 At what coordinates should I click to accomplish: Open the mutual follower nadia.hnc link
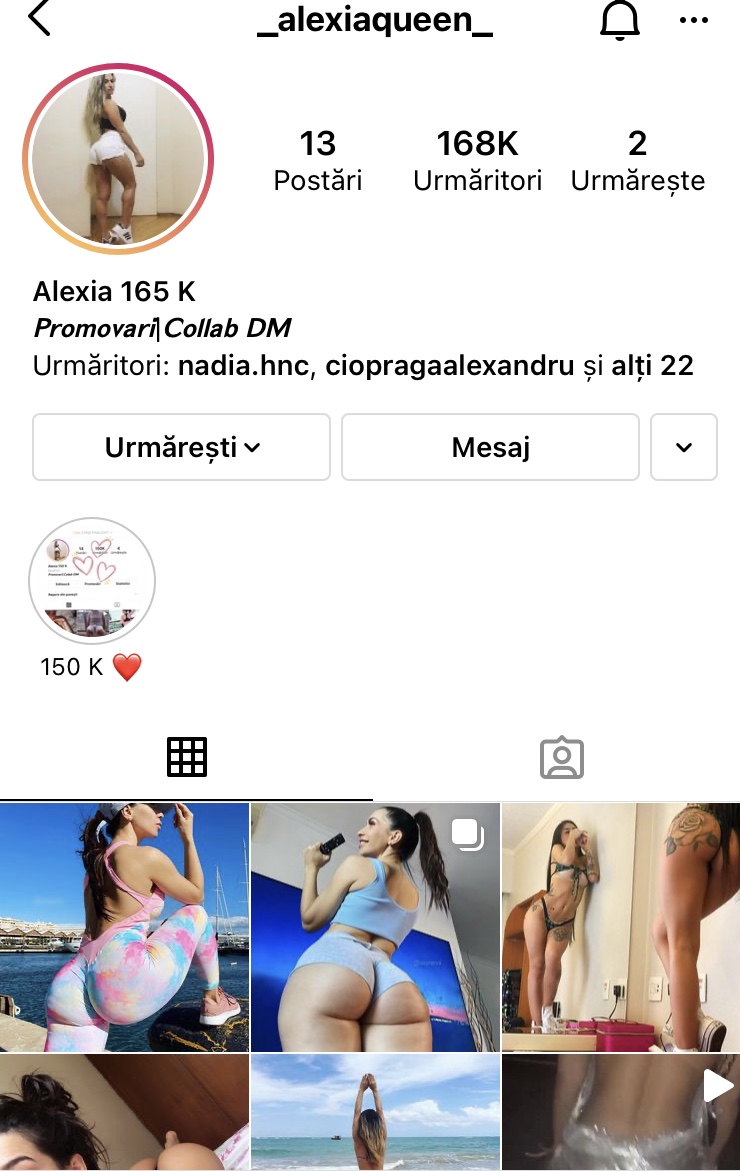pos(244,366)
